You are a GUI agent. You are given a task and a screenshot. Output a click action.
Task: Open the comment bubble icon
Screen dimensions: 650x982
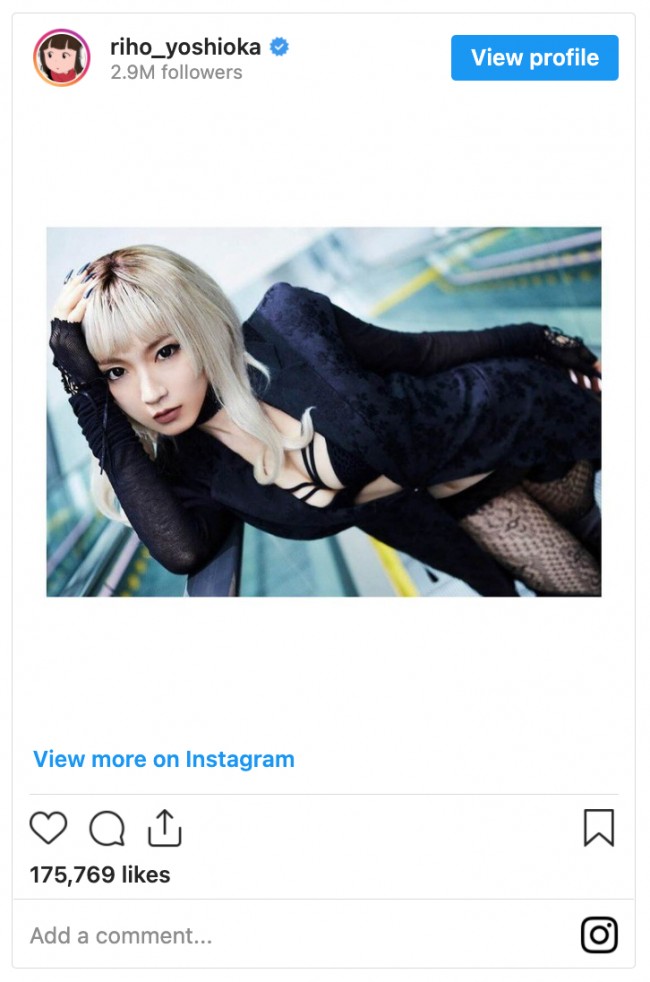107,828
